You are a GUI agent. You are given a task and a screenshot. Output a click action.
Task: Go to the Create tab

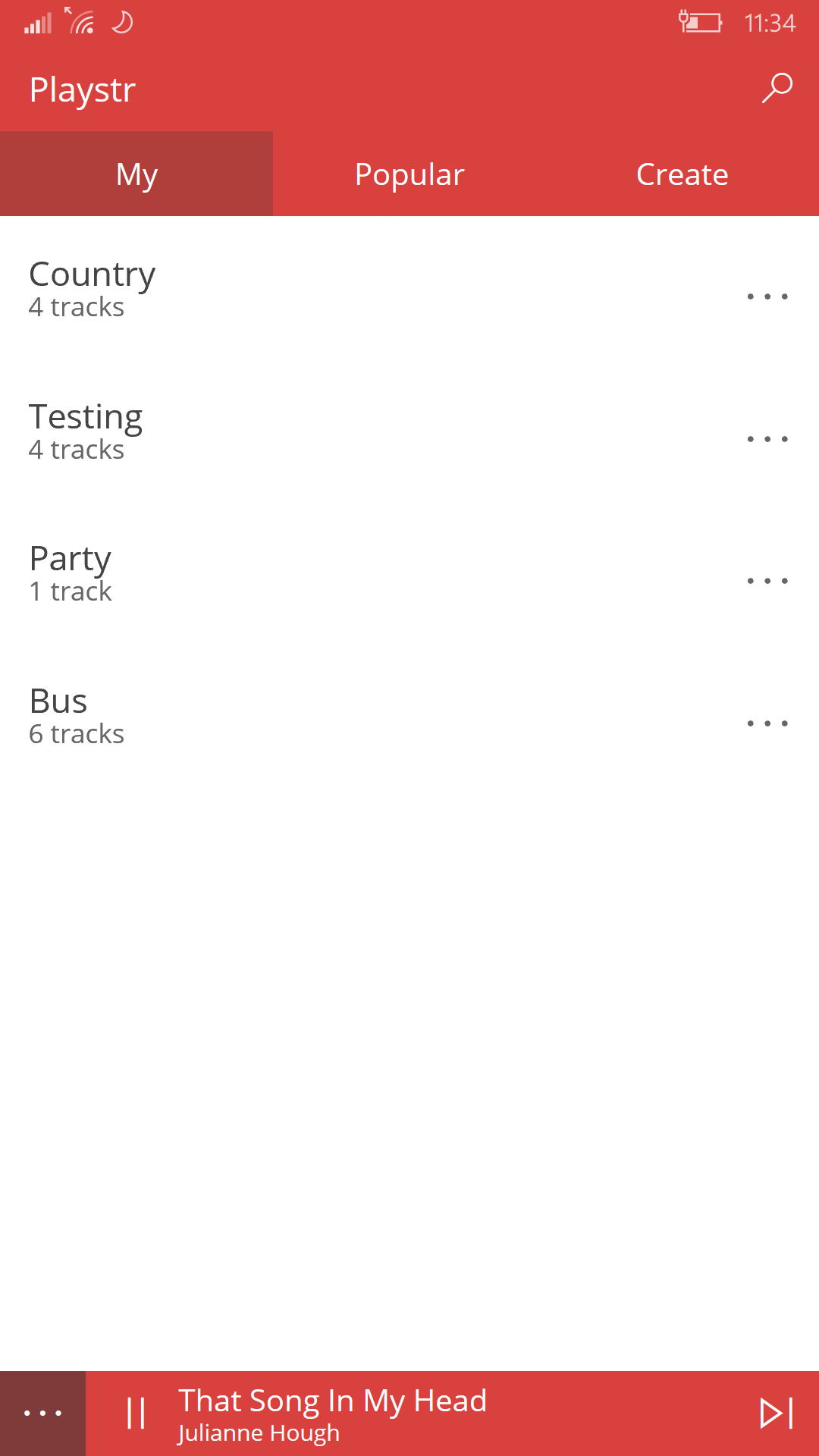[x=682, y=174]
